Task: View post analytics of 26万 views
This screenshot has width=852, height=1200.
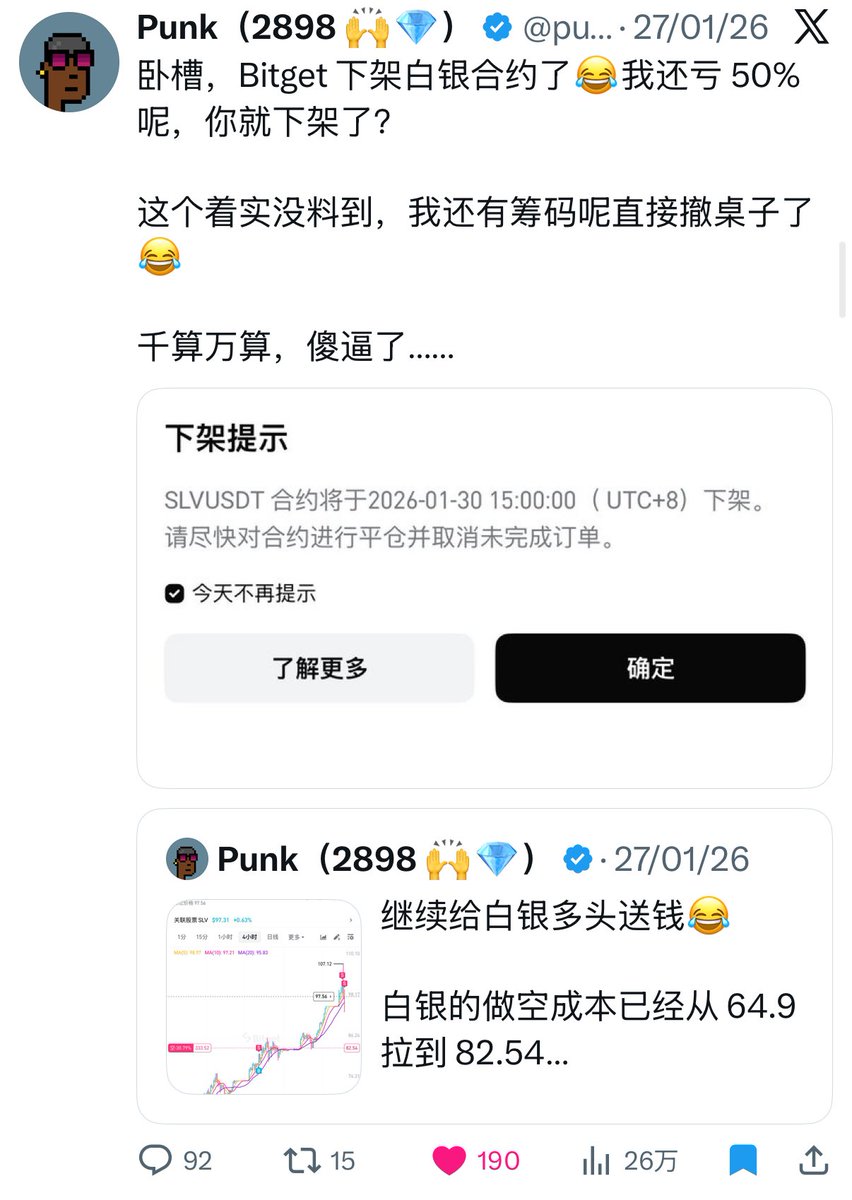Action: (x=628, y=1160)
